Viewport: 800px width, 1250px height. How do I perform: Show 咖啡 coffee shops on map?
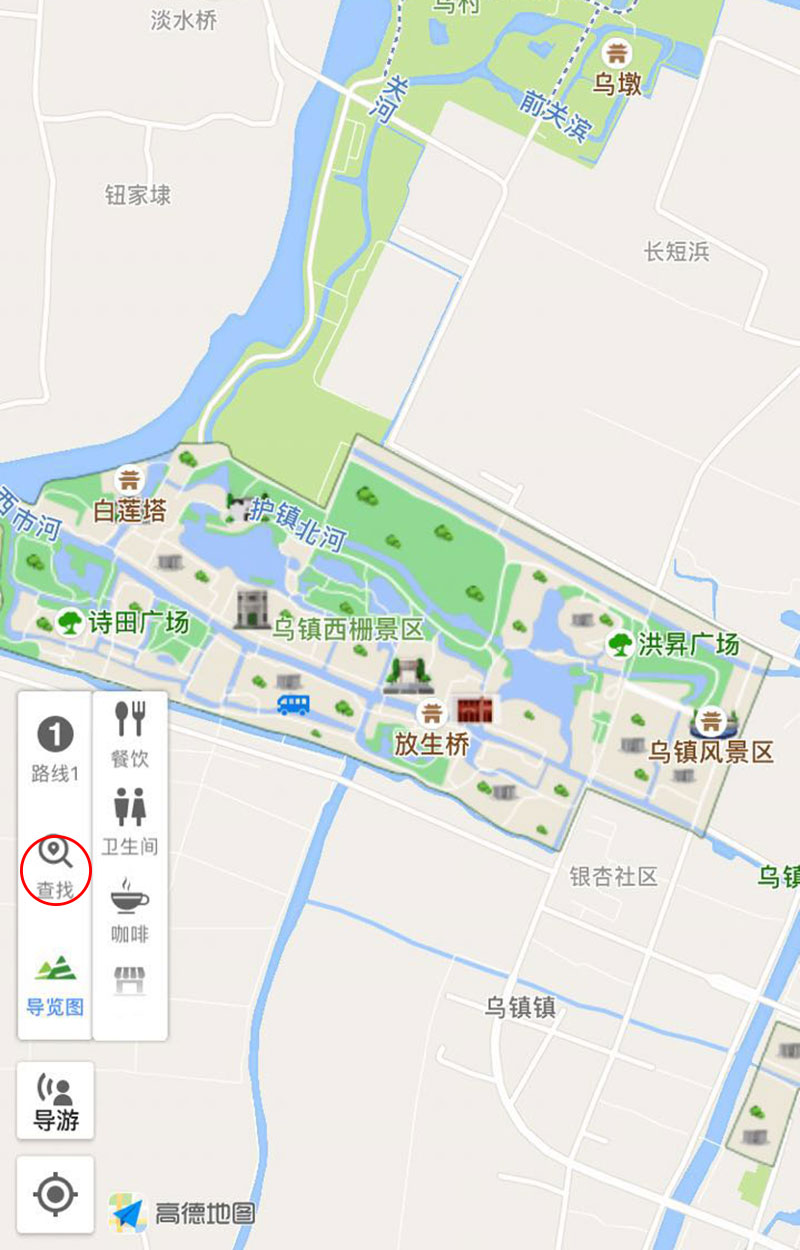(x=130, y=908)
